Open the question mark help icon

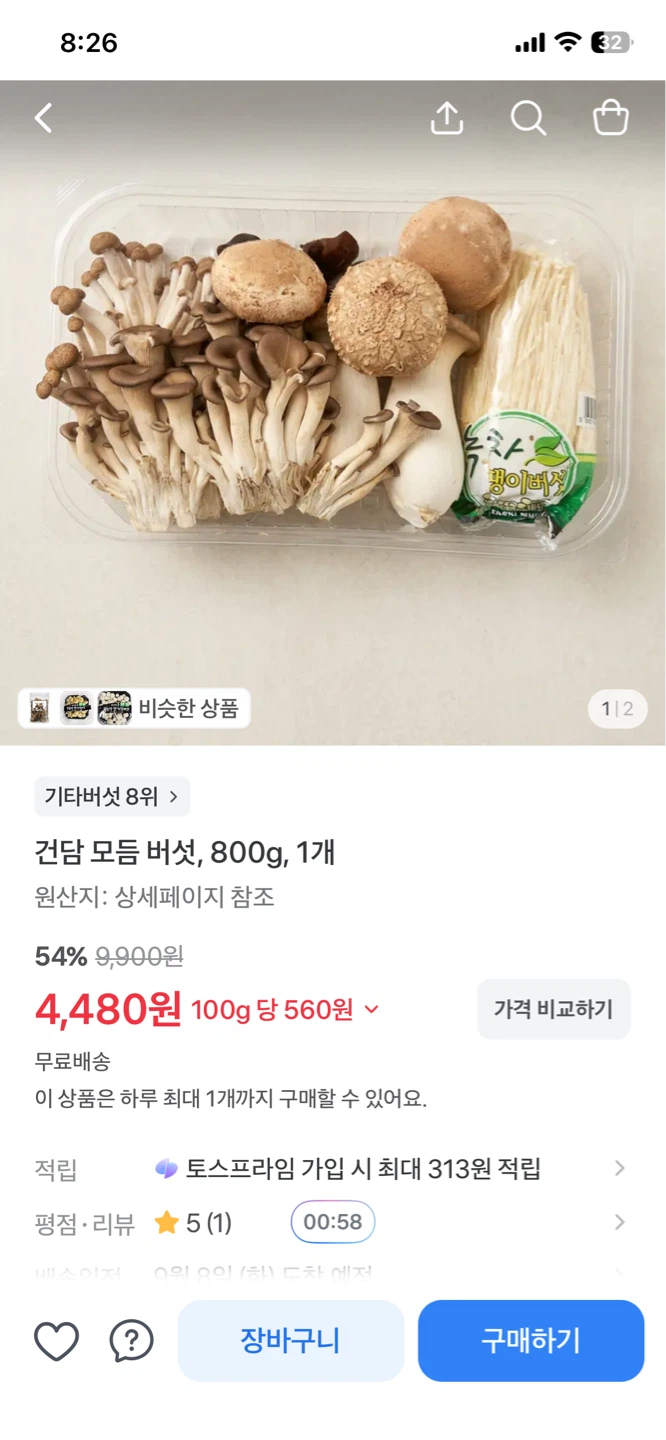click(x=131, y=1341)
